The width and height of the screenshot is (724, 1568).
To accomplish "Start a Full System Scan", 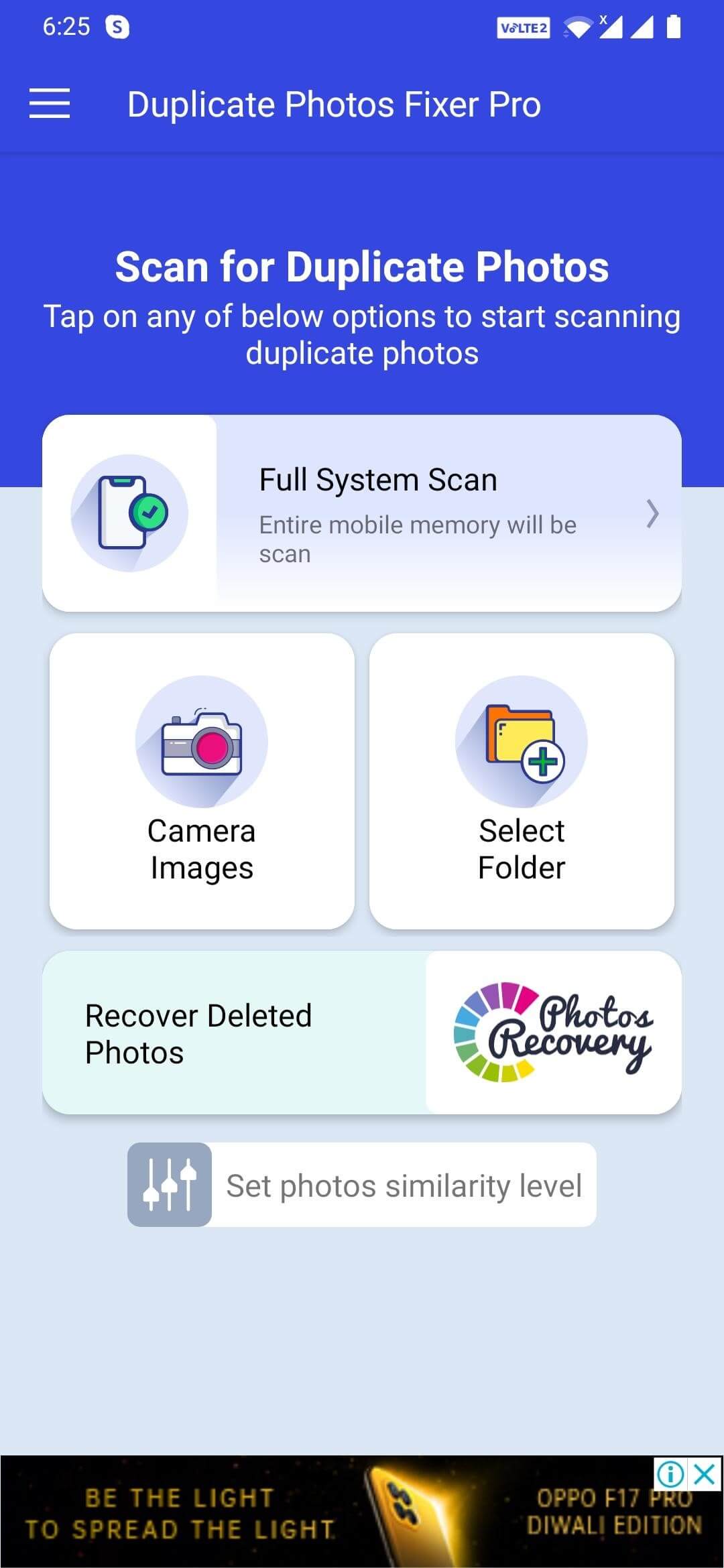I will tap(362, 513).
